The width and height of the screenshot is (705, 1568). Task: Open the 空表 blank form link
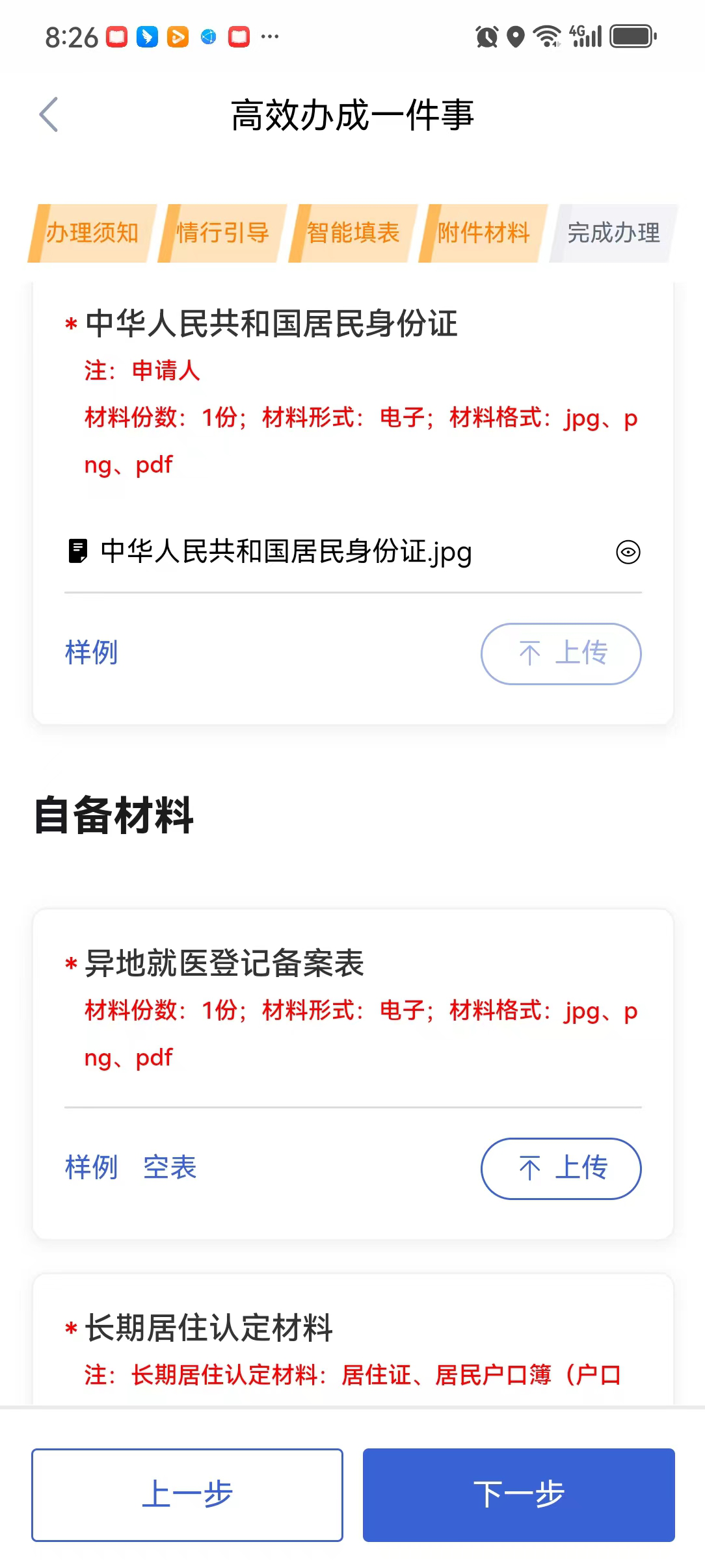pos(170,1168)
